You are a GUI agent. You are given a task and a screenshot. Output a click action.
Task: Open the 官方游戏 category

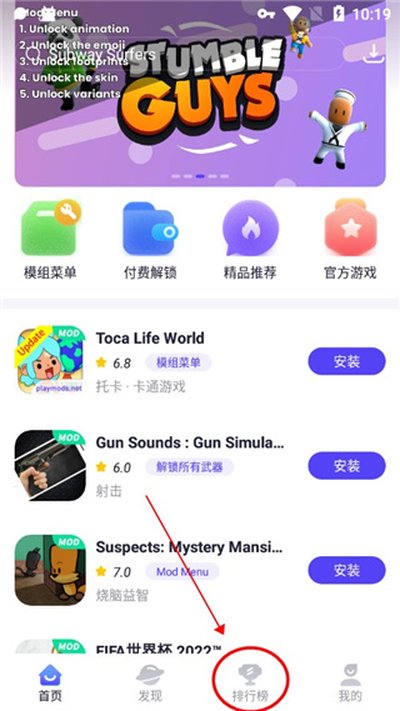pos(350,240)
